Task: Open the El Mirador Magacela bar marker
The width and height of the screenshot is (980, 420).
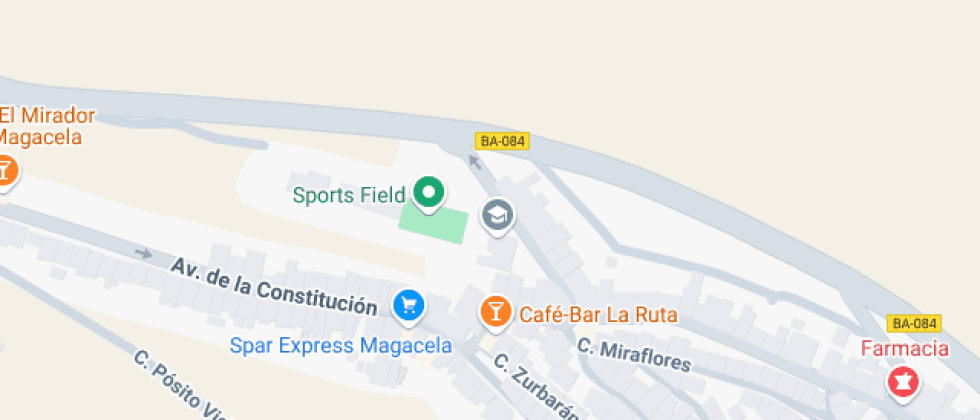Action: (5, 170)
